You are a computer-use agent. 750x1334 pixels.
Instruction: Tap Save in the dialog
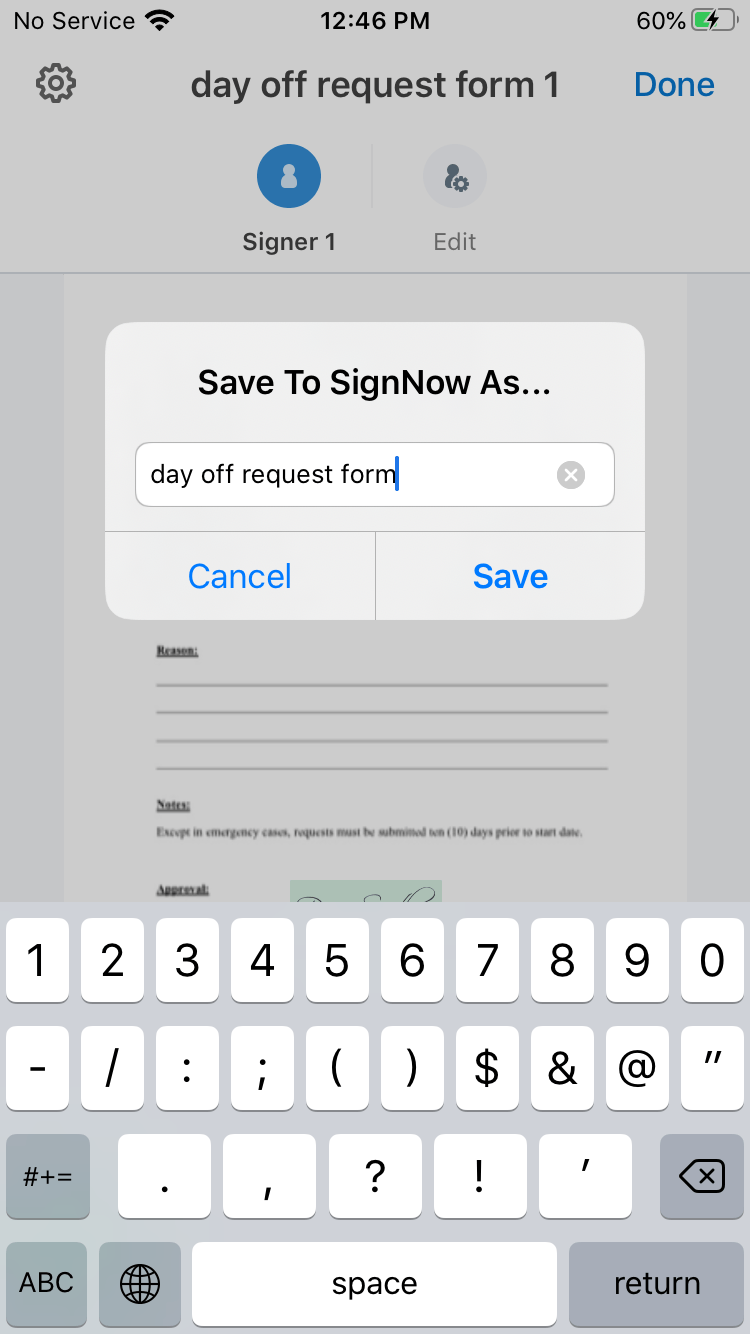point(510,576)
